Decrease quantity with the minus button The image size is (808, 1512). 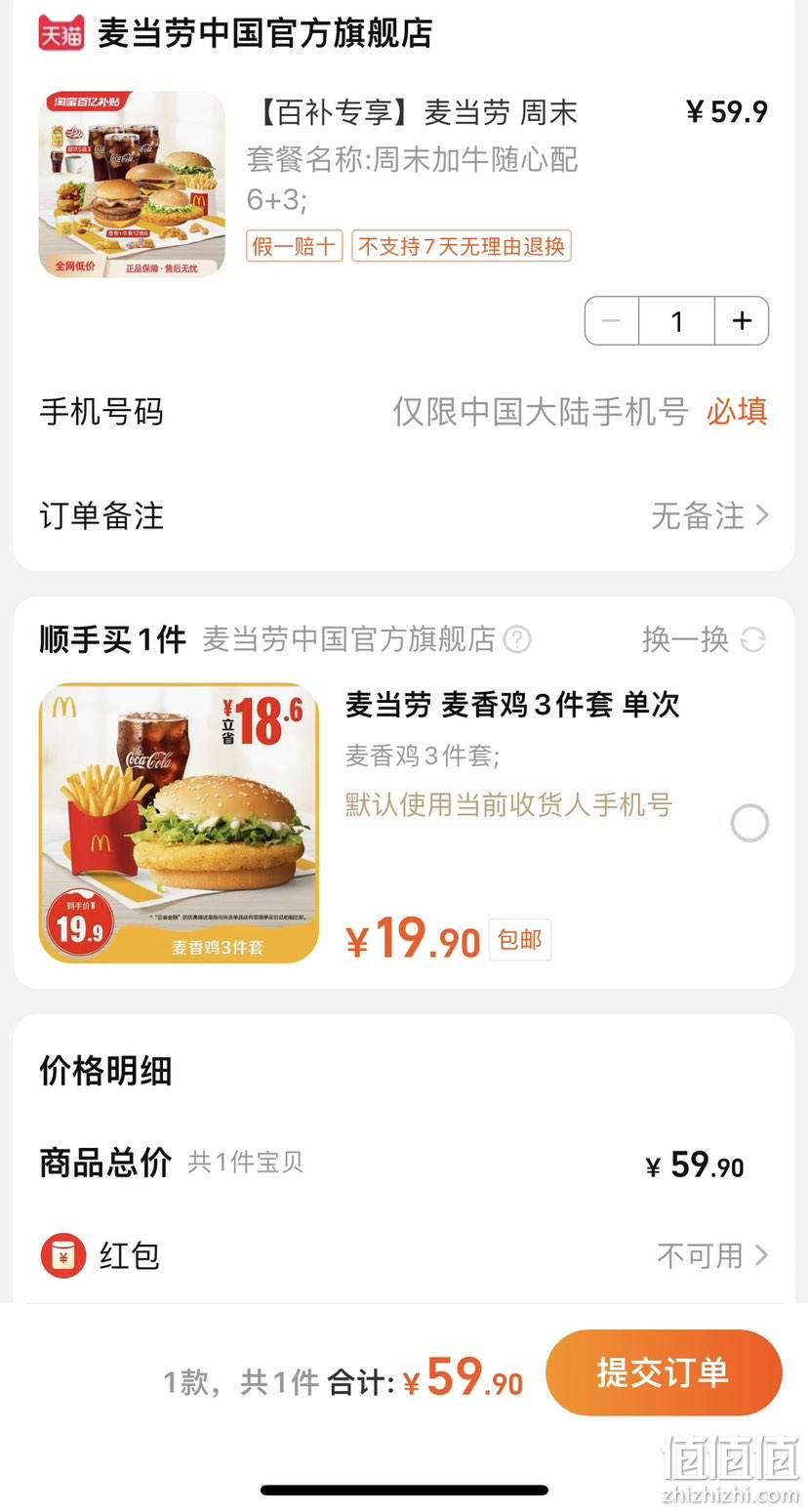click(x=612, y=321)
